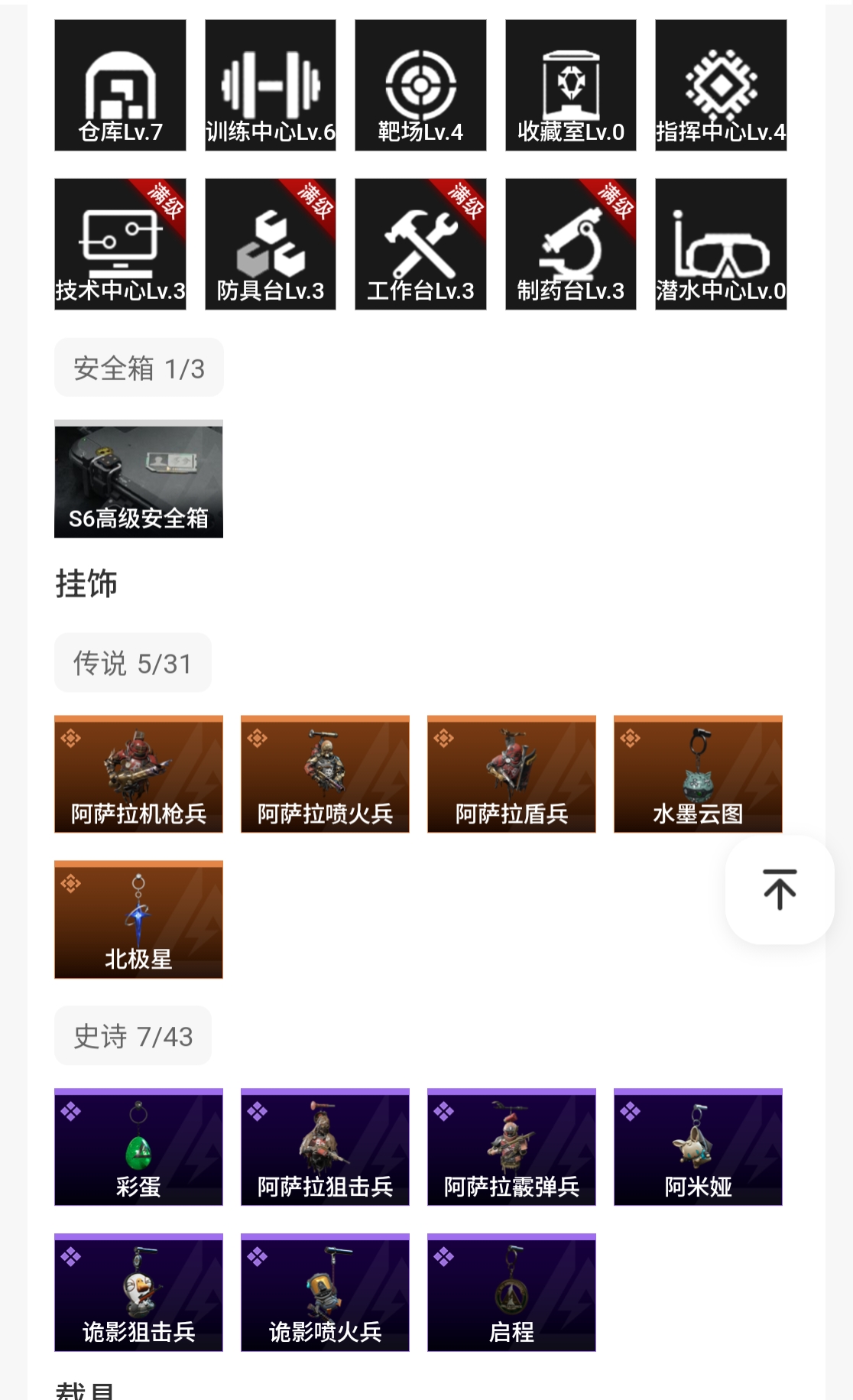This screenshot has width=853, height=1400.
Task: View the S6高级安全箱 item
Action: coord(138,479)
